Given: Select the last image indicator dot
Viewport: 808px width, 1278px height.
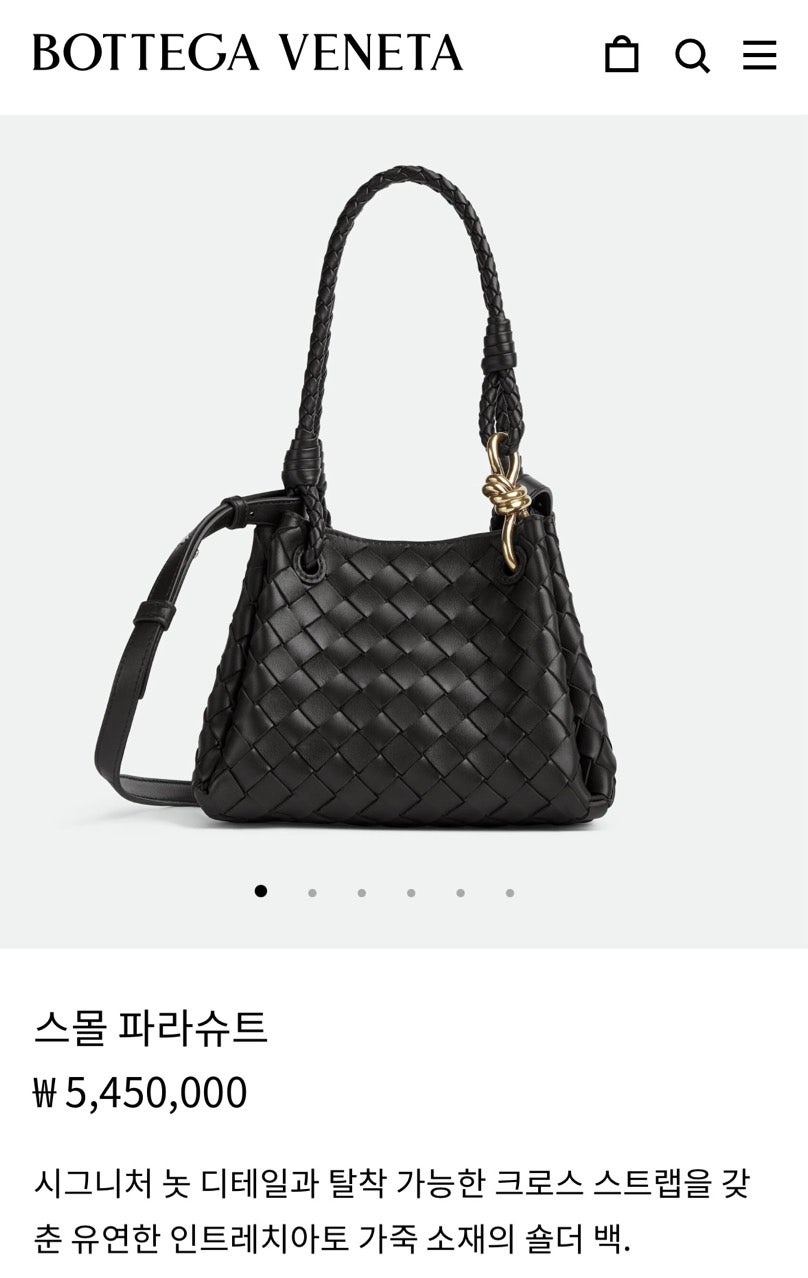Looking at the screenshot, I should [510, 892].
